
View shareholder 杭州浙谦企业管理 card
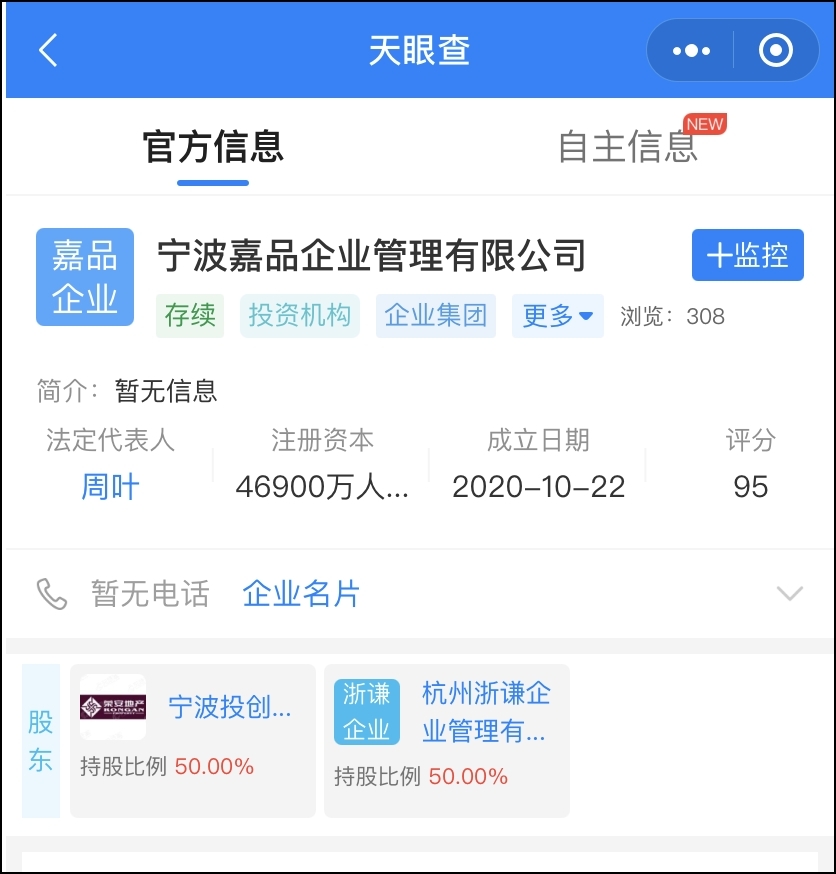pos(447,740)
